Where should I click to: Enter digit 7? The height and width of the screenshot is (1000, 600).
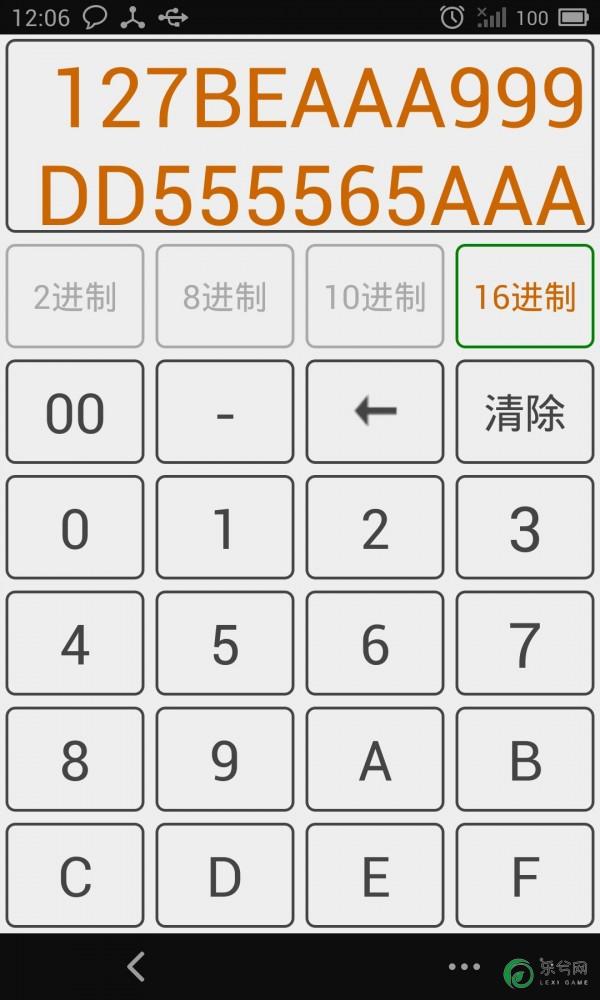[x=525, y=644]
